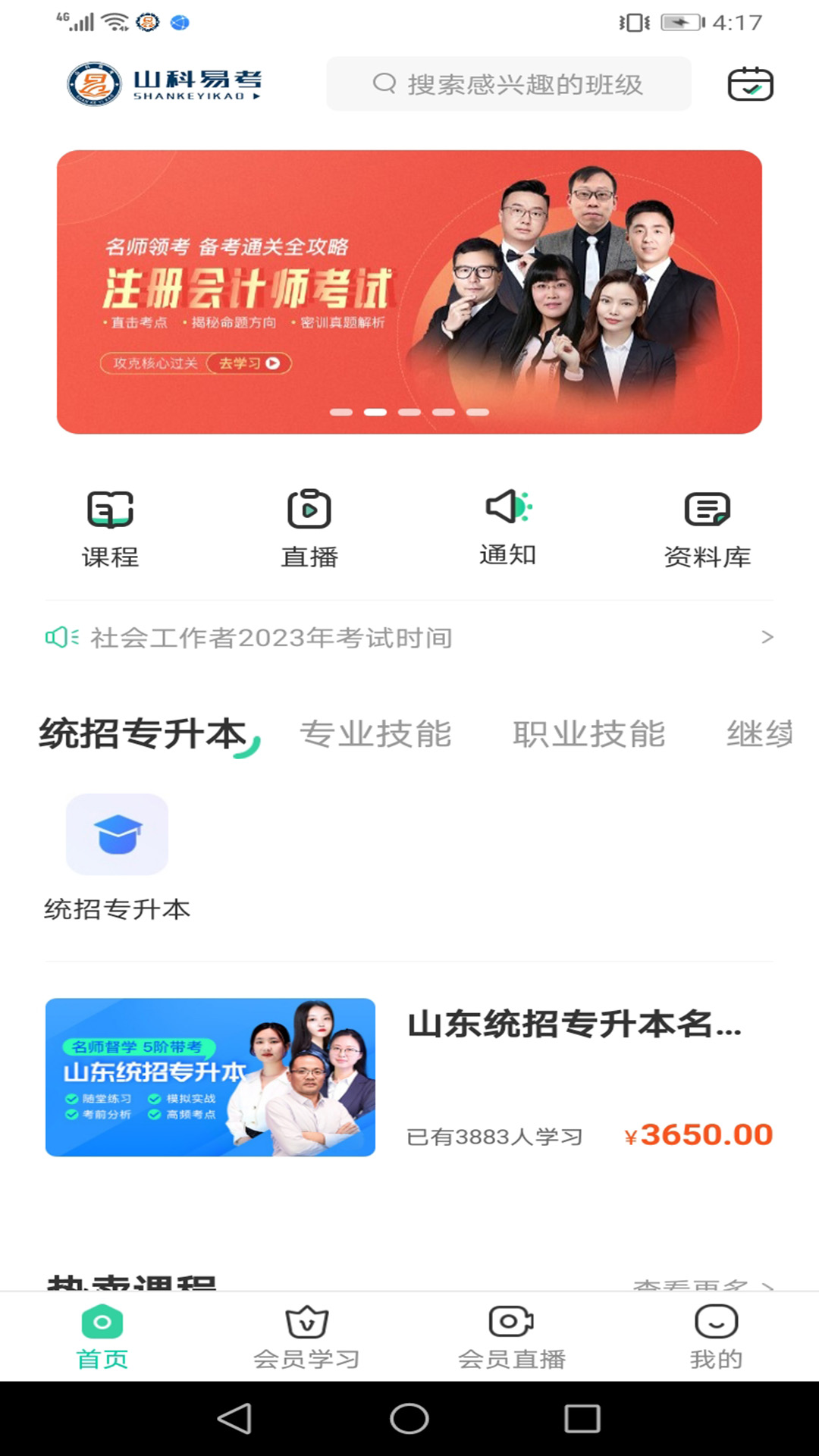Image resolution: width=819 pixels, height=1456 pixels.
Task: Expand the announcement via the right chevron
Action: pyautogui.click(x=769, y=638)
